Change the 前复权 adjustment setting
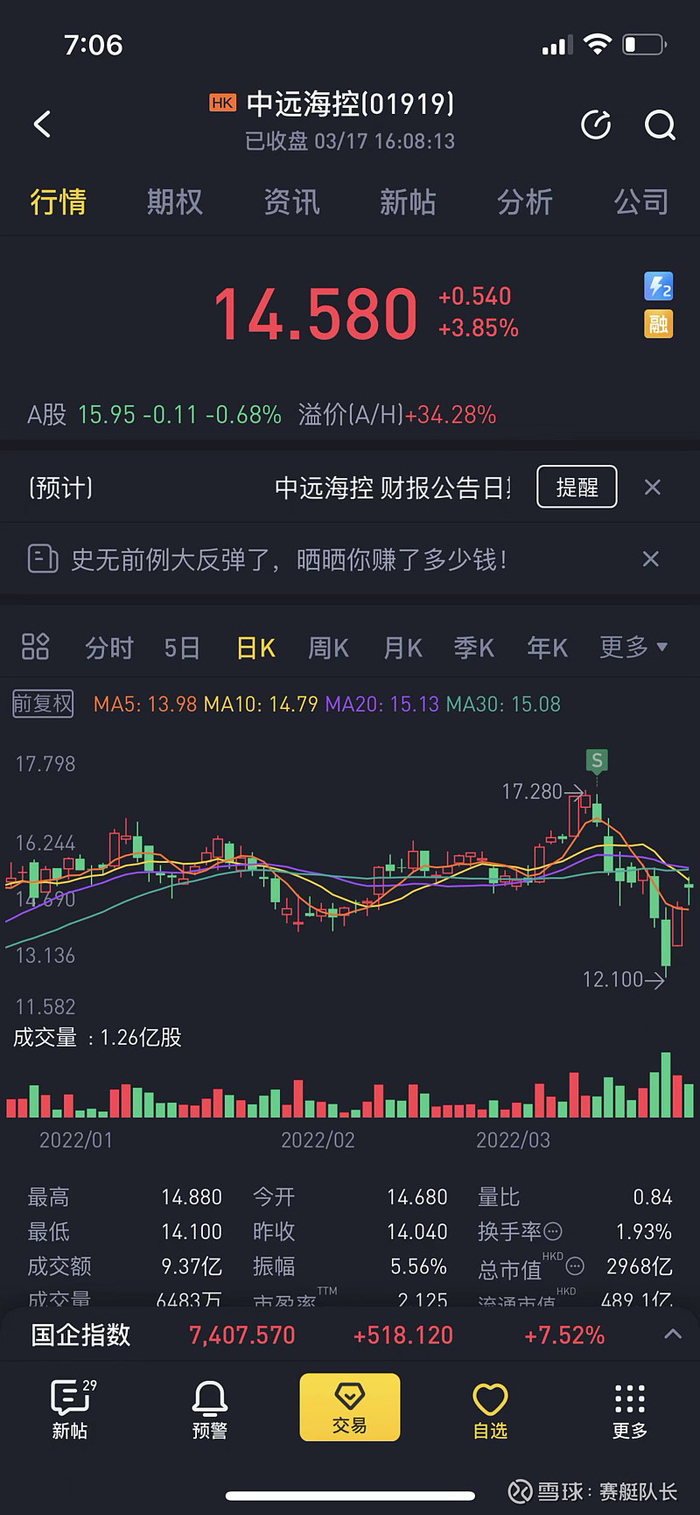This screenshot has height=1515, width=700. pos(43,704)
